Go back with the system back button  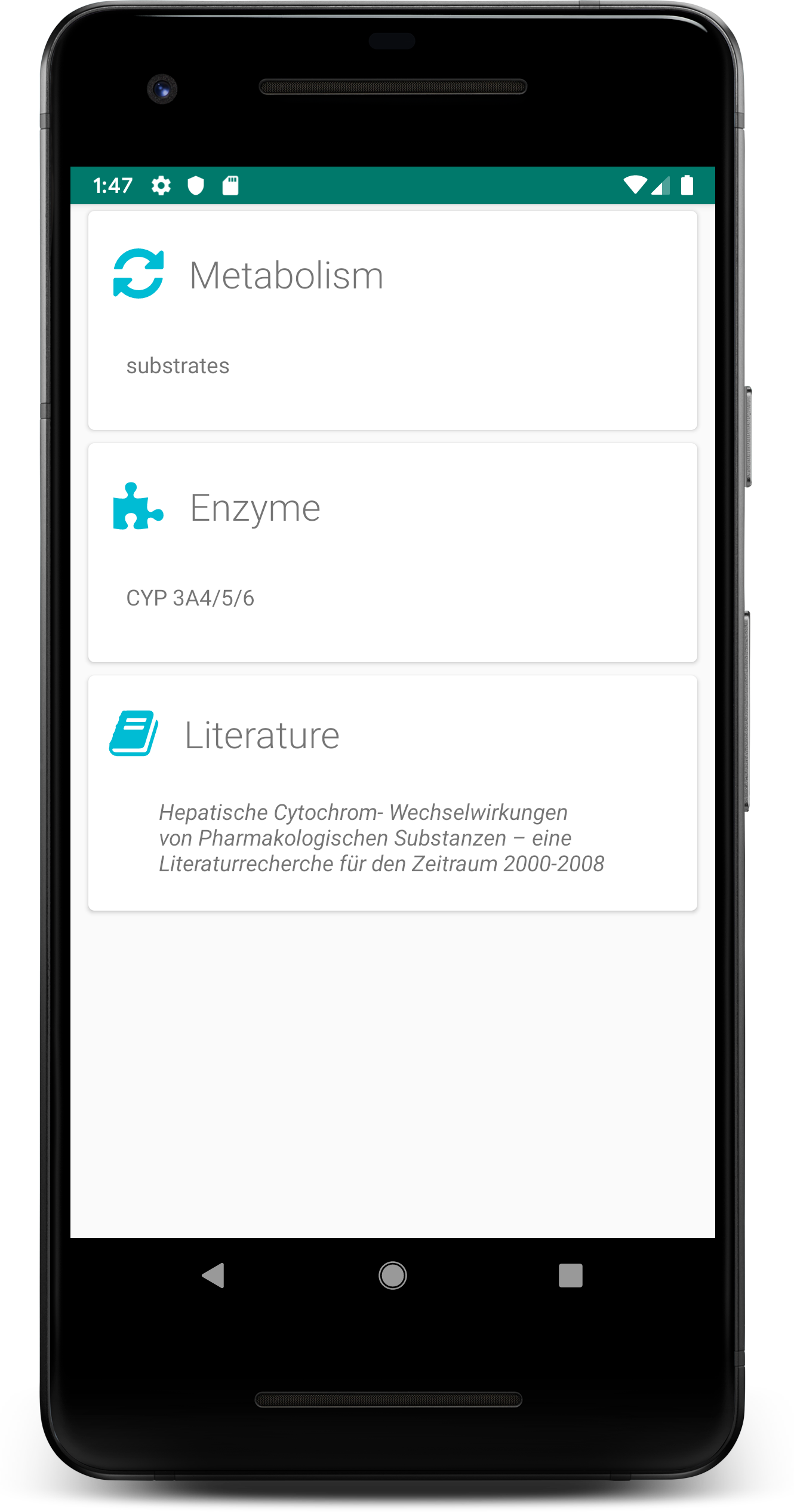[213, 1276]
